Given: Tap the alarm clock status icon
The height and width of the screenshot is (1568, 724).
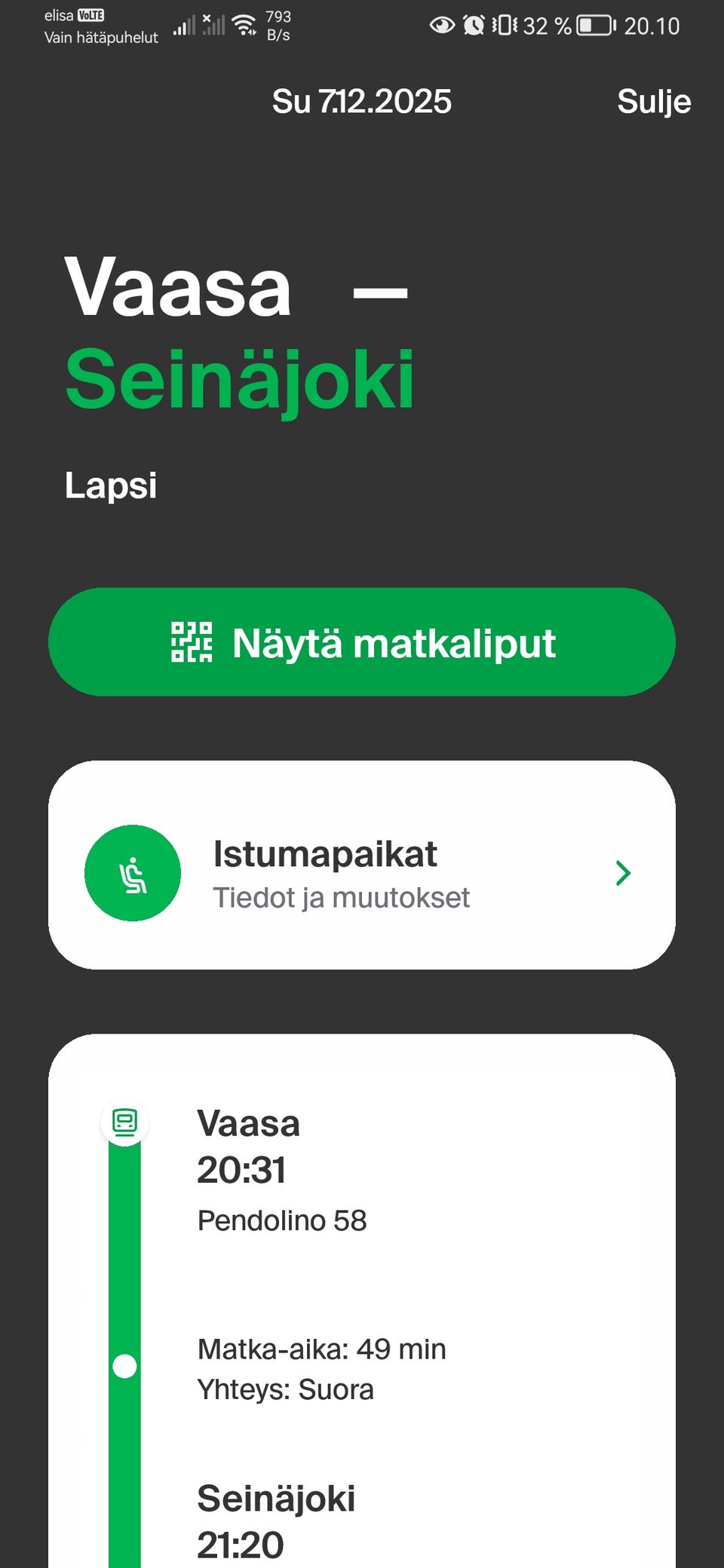Looking at the screenshot, I should pyautogui.click(x=474, y=25).
